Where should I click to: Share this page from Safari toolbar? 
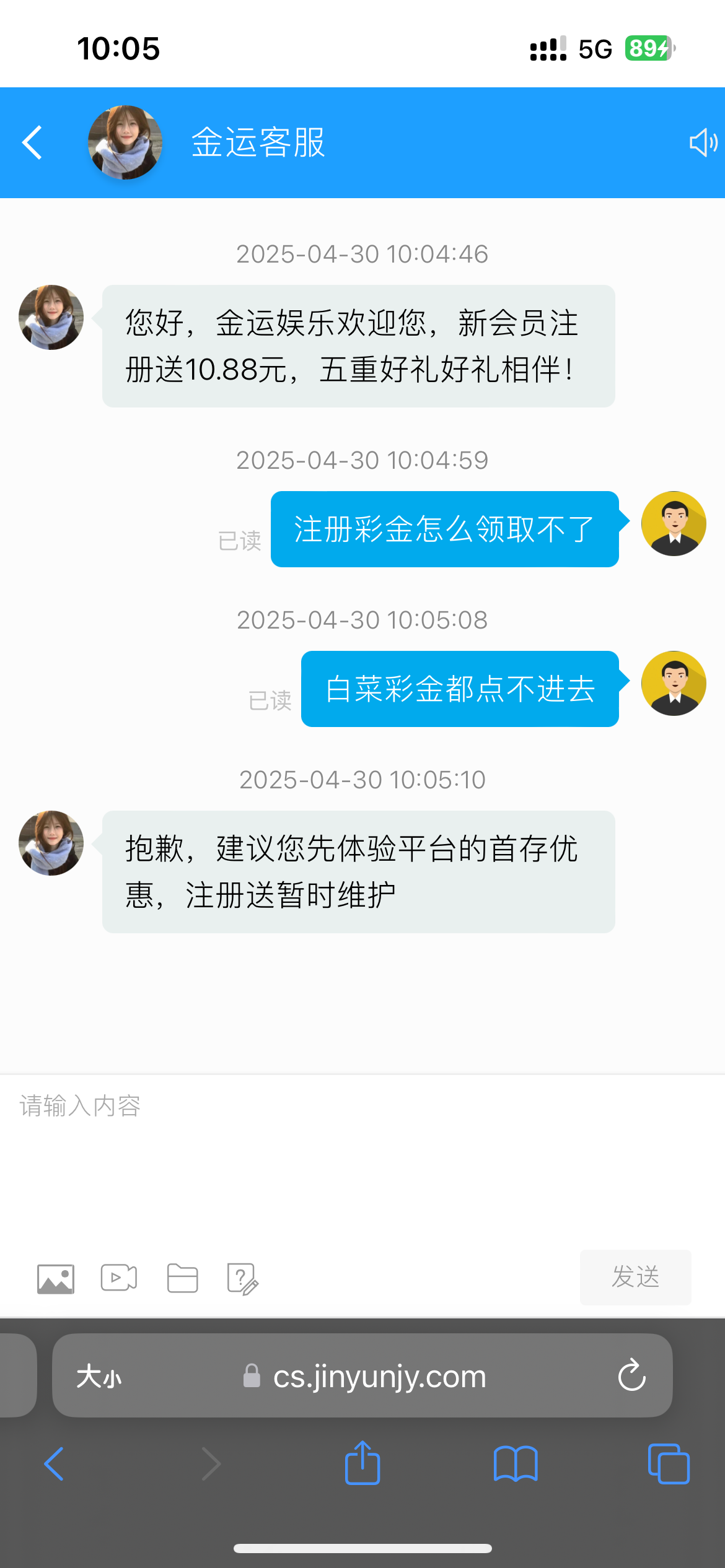[x=362, y=1463]
